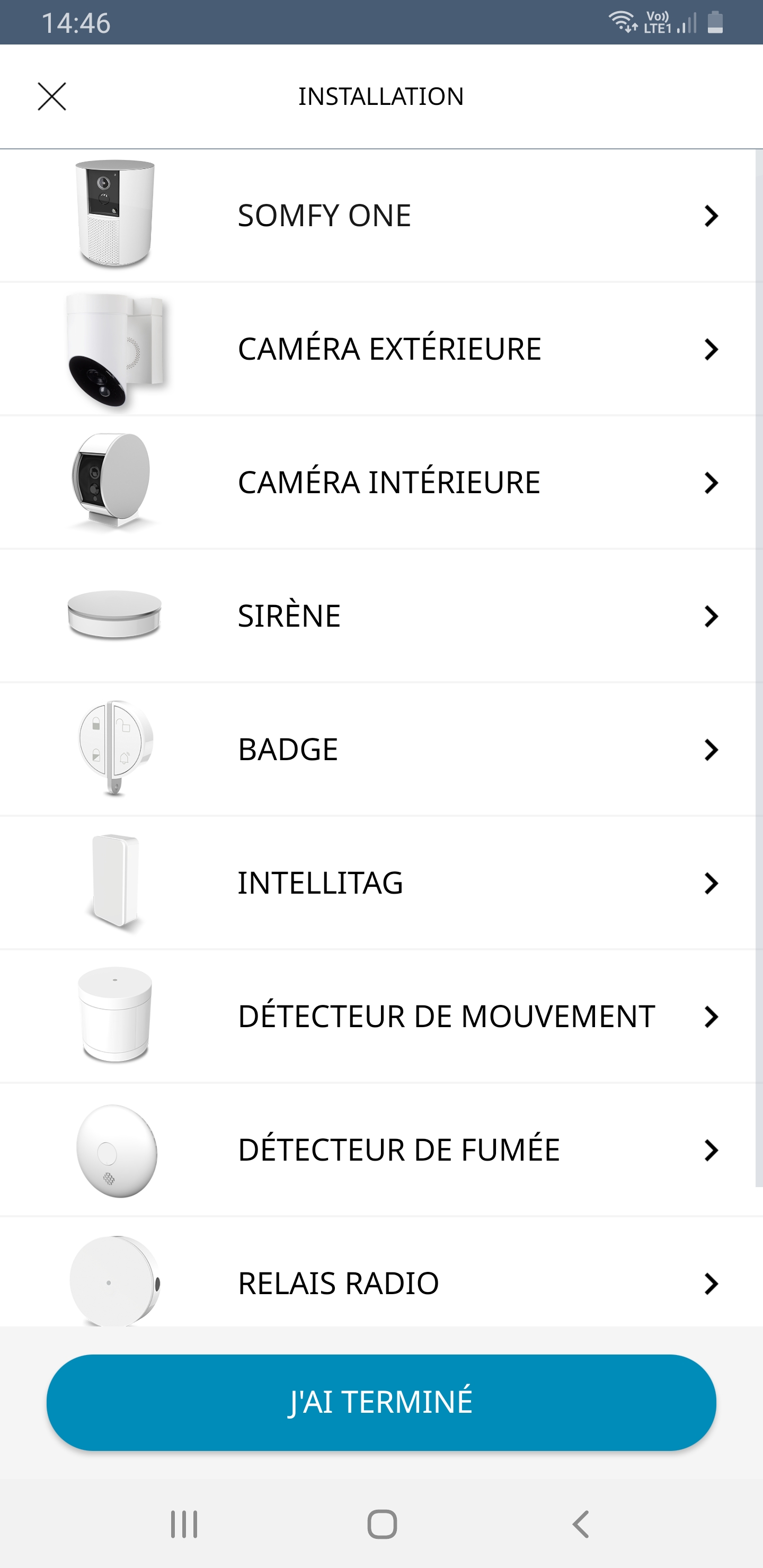Go back using the system back button

[x=580, y=1524]
